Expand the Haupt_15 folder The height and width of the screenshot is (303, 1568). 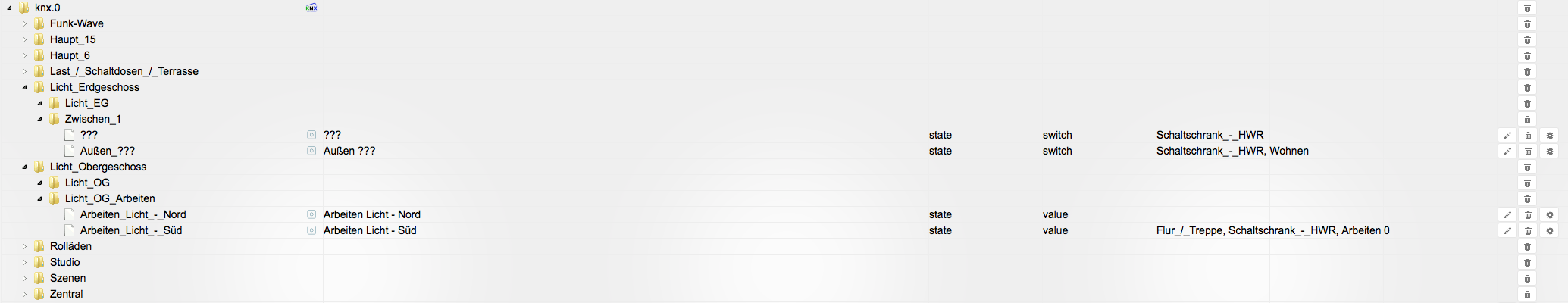coord(24,40)
